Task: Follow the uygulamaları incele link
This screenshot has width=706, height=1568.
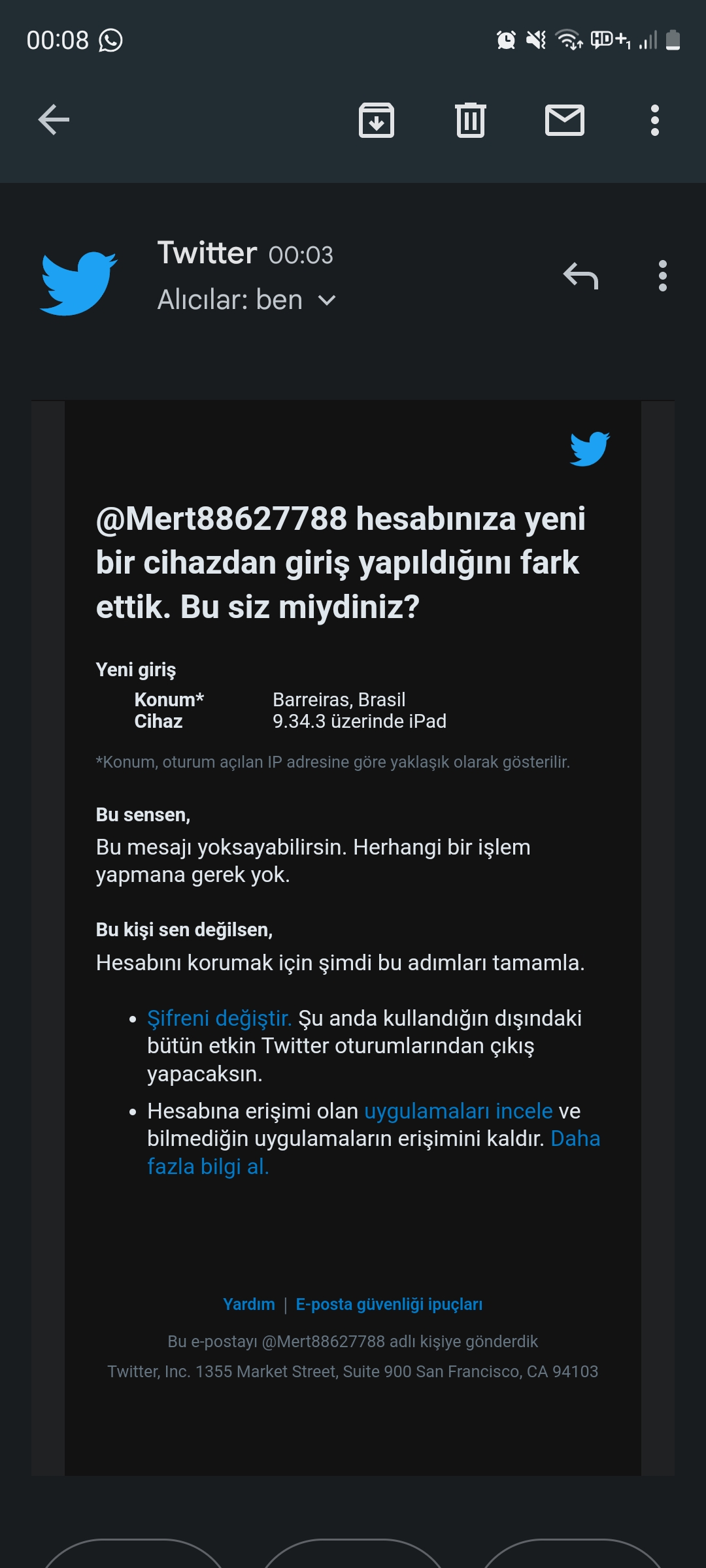Action: click(x=458, y=1111)
